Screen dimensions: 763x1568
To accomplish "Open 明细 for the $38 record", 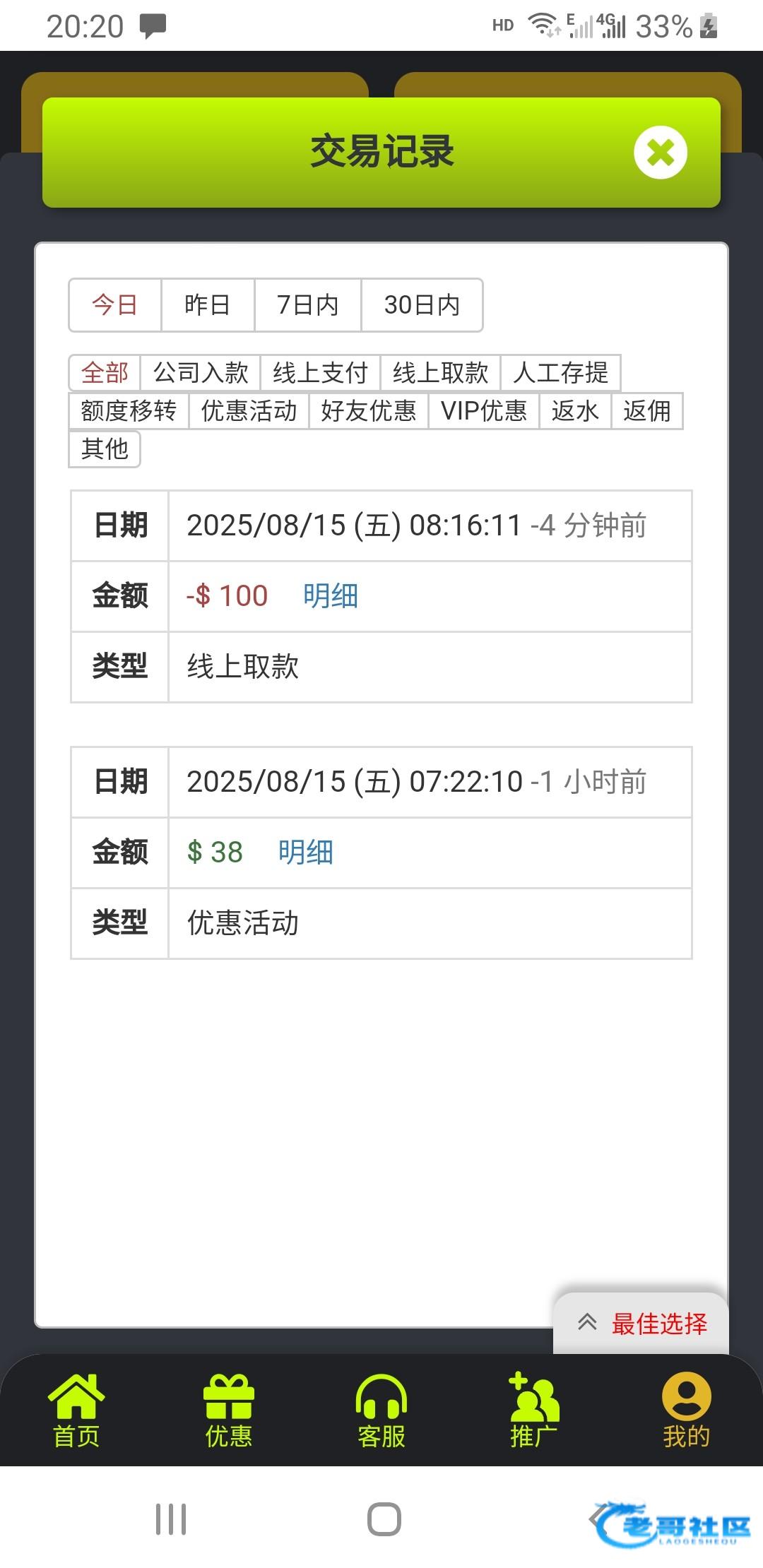I will (x=306, y=853).
